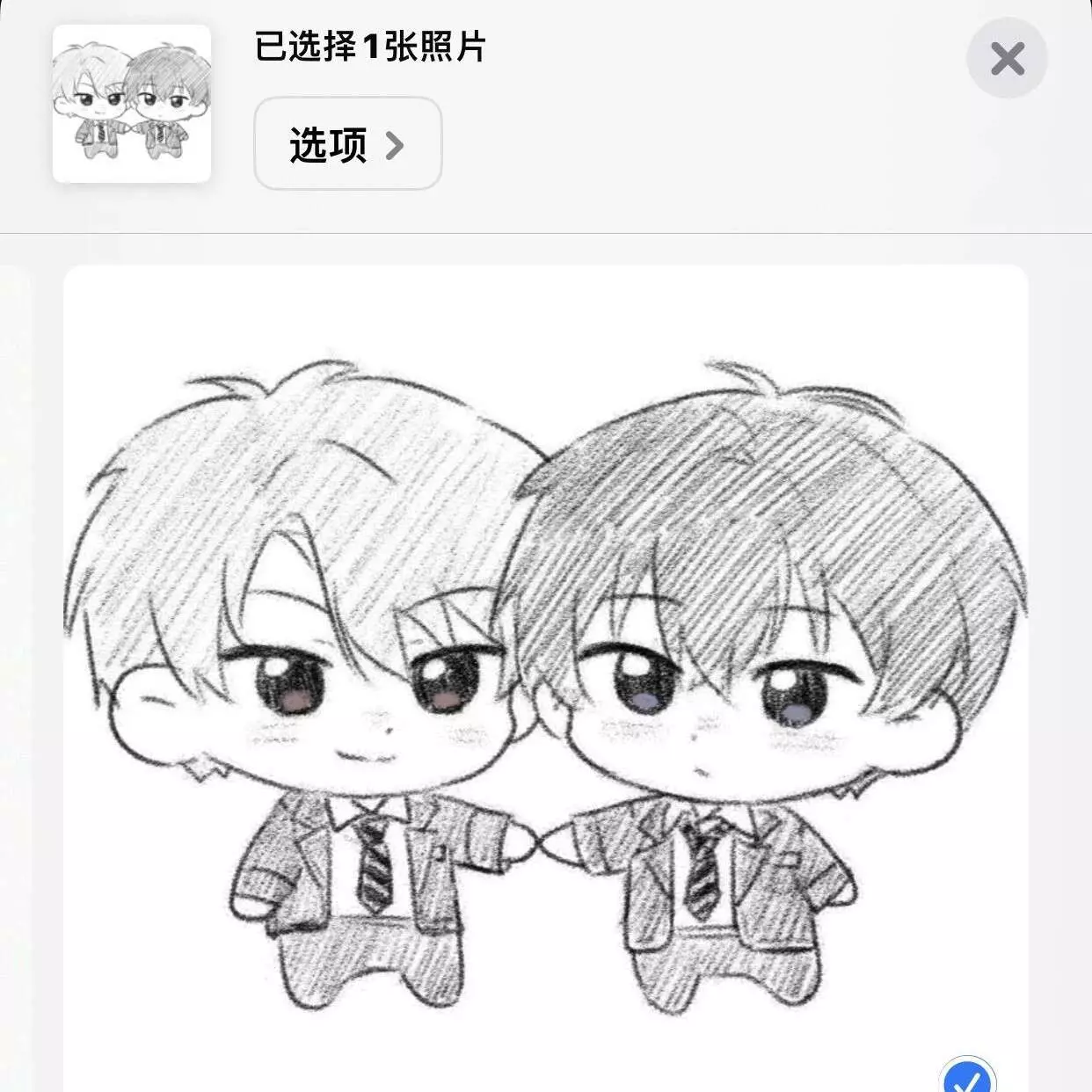Close the share sheet with the X button
This screenshot has height=1092, width=1092.
(x=1007, y=58)
